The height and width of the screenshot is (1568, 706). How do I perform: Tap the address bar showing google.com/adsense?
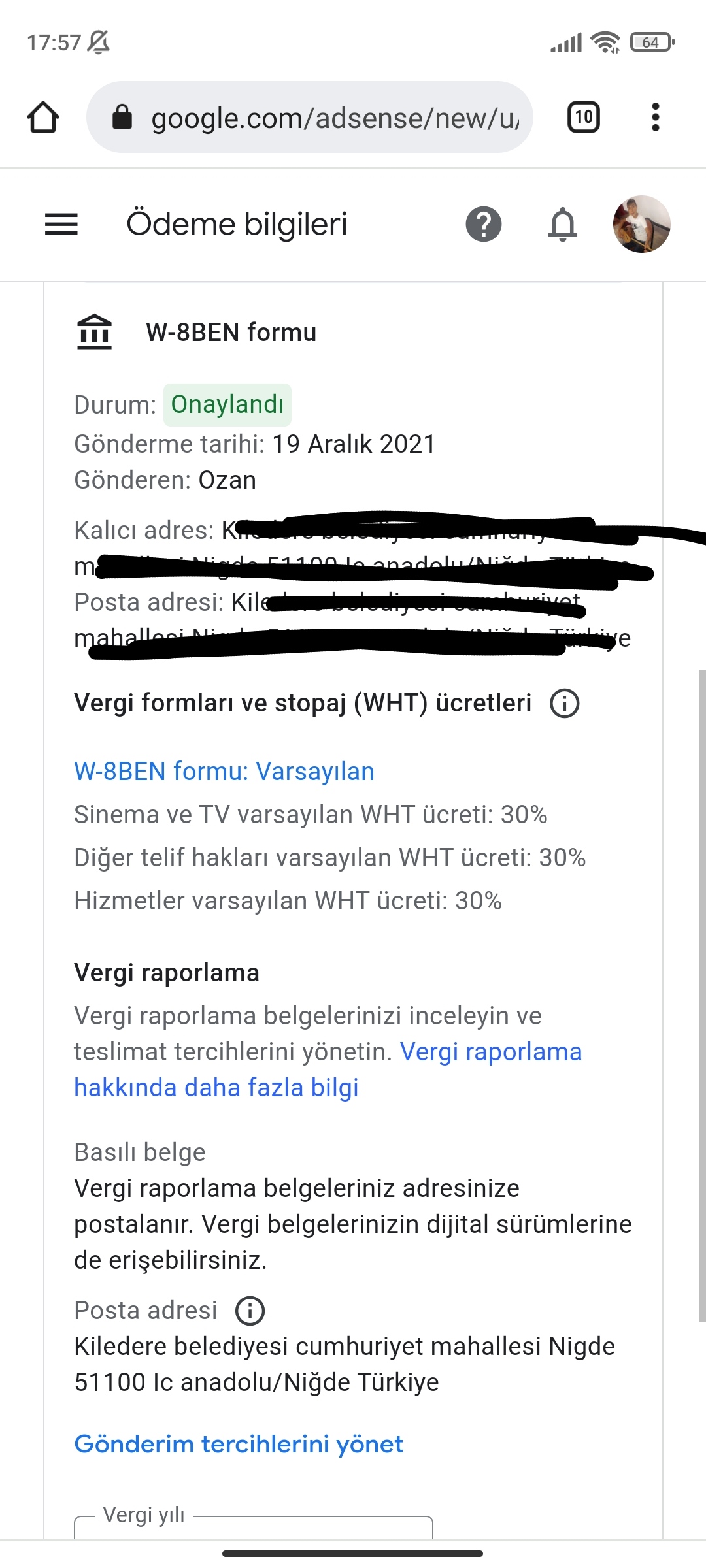[x=309, y=118]
